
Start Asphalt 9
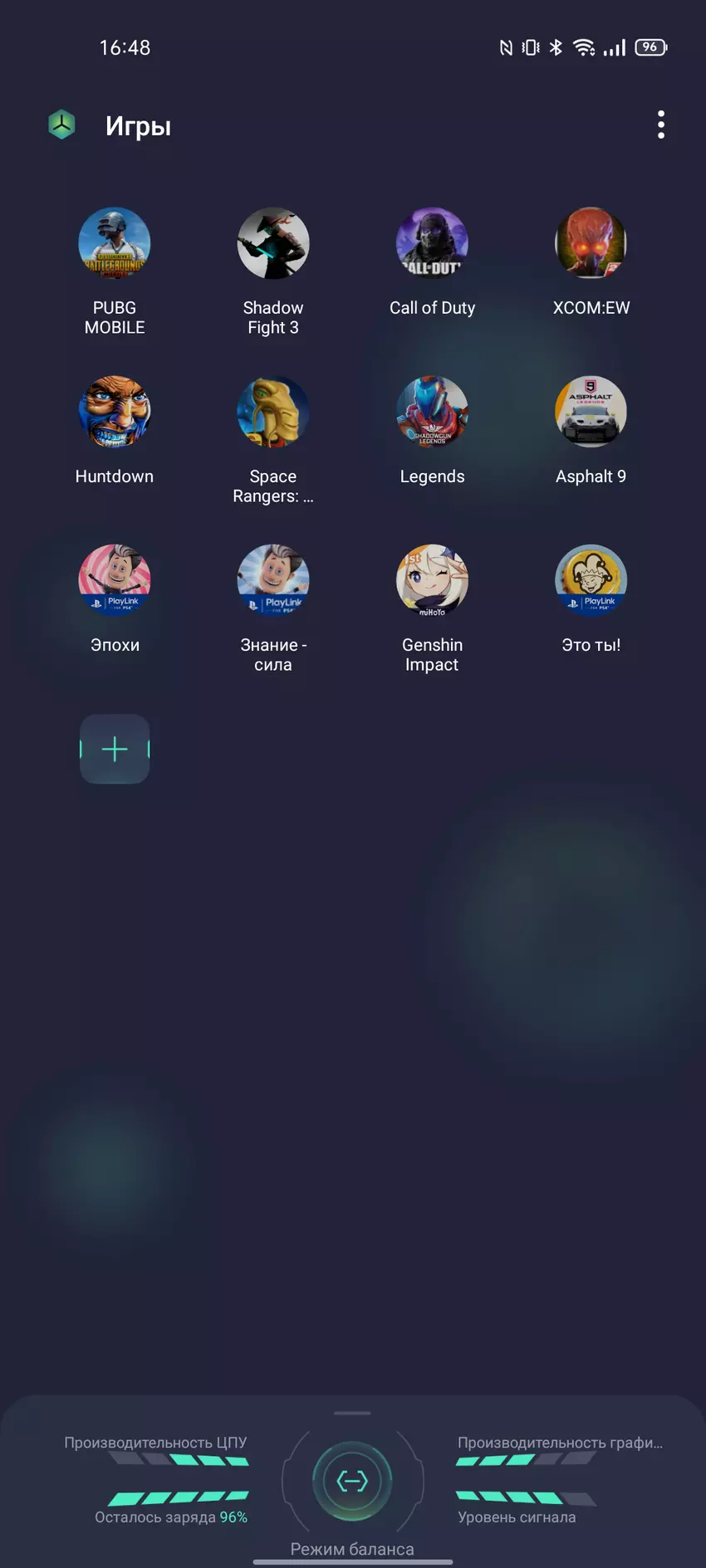pyautogui.click(x=591, y=412)
